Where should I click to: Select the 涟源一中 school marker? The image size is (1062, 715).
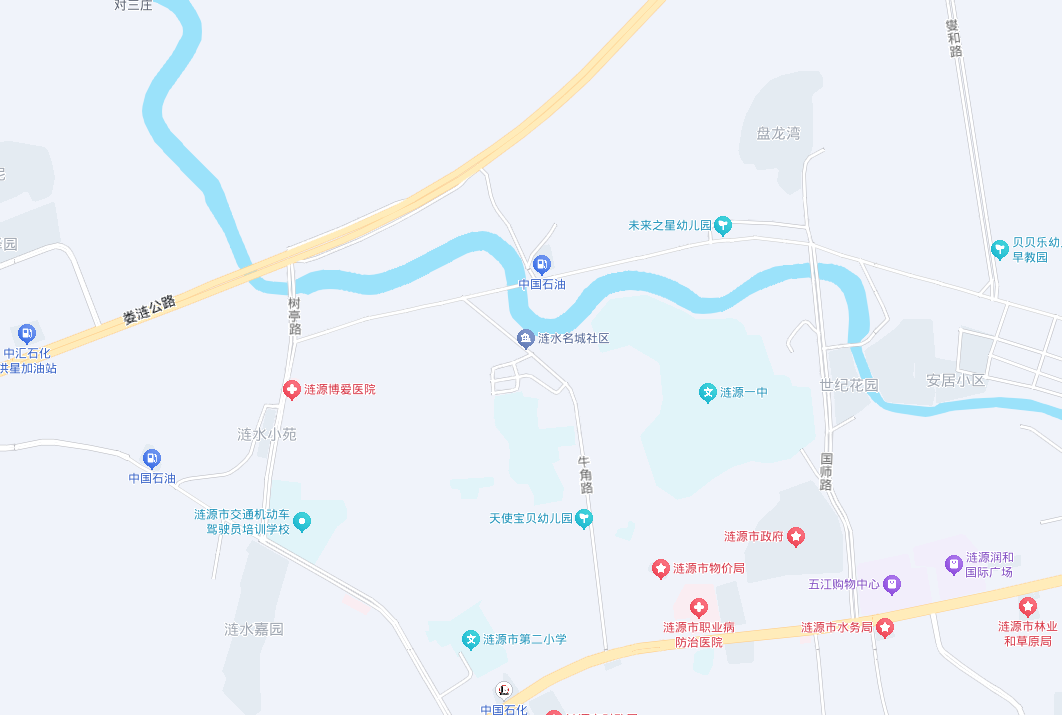[x=708, y=393]
